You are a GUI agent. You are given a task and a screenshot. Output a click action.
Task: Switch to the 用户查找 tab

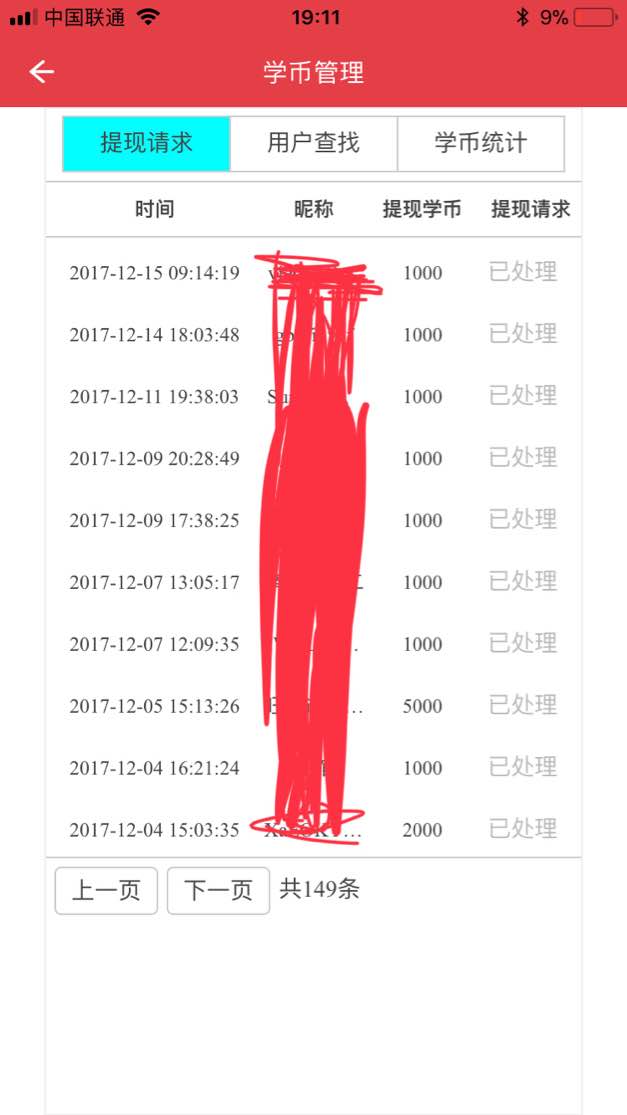tap(313, 143)
